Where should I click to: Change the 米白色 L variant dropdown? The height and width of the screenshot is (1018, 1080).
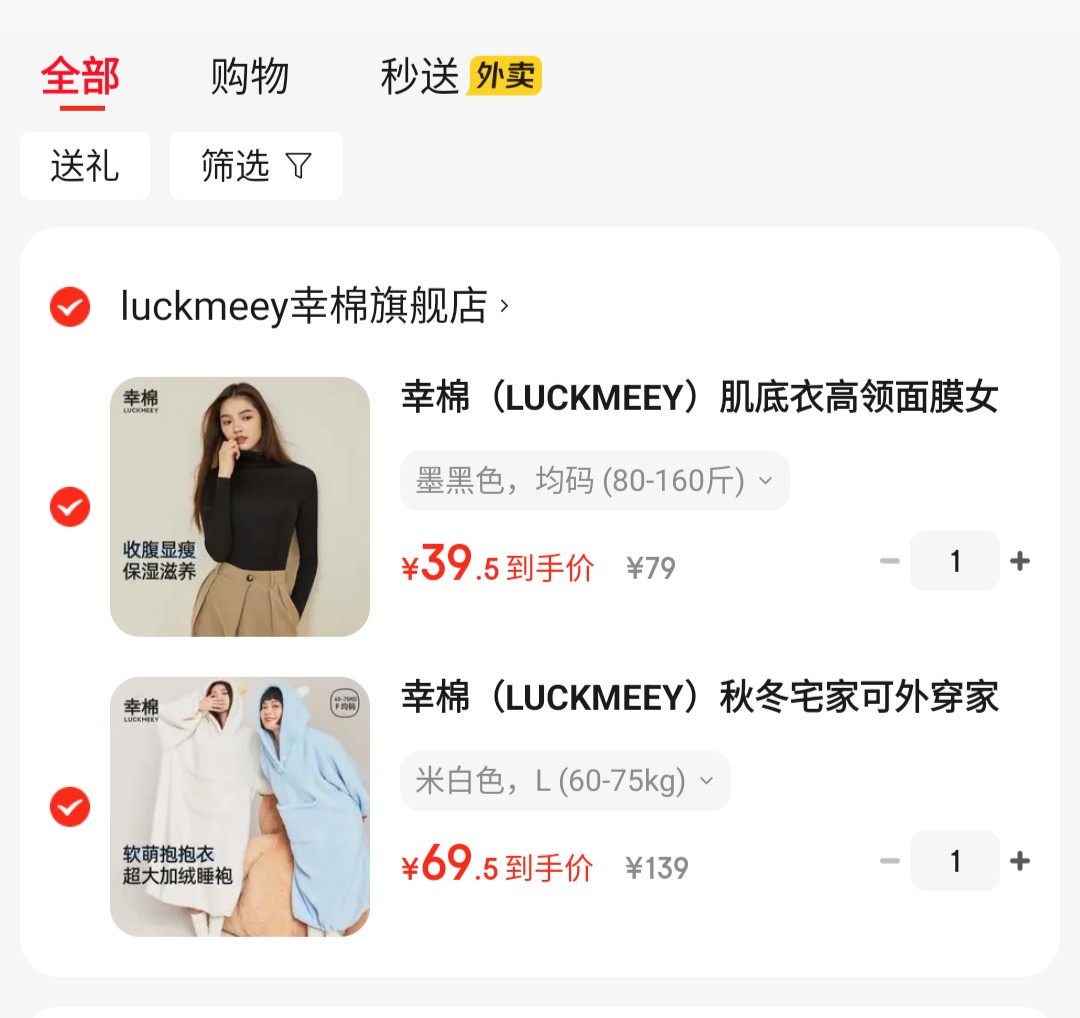tap(565, 781)
